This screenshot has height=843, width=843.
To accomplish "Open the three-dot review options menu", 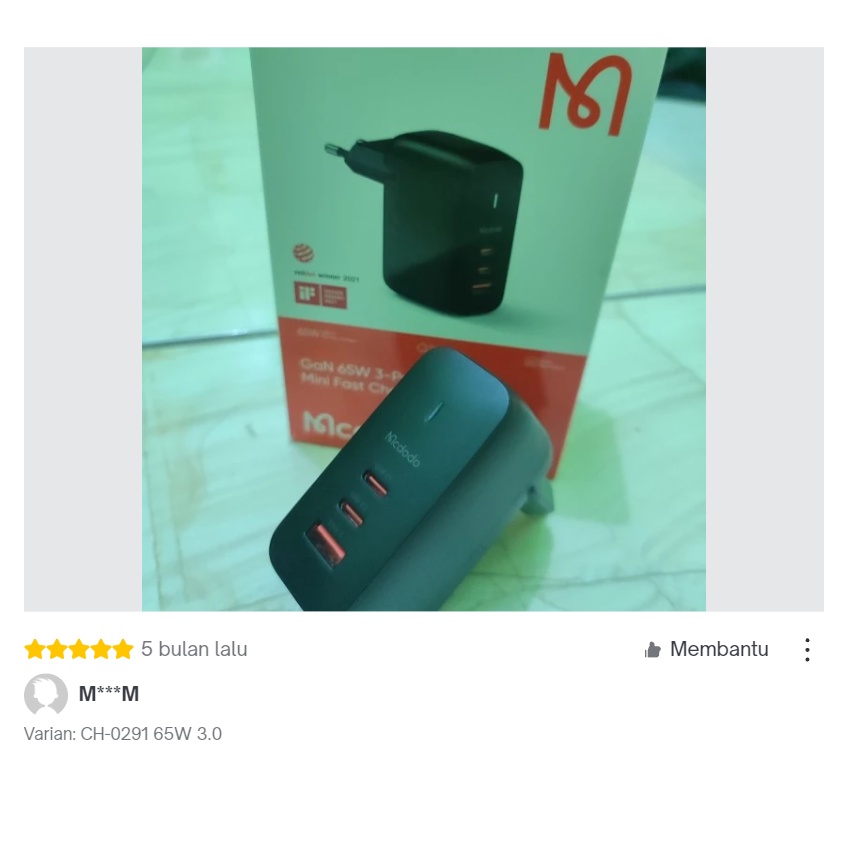I will pos(807,650).
